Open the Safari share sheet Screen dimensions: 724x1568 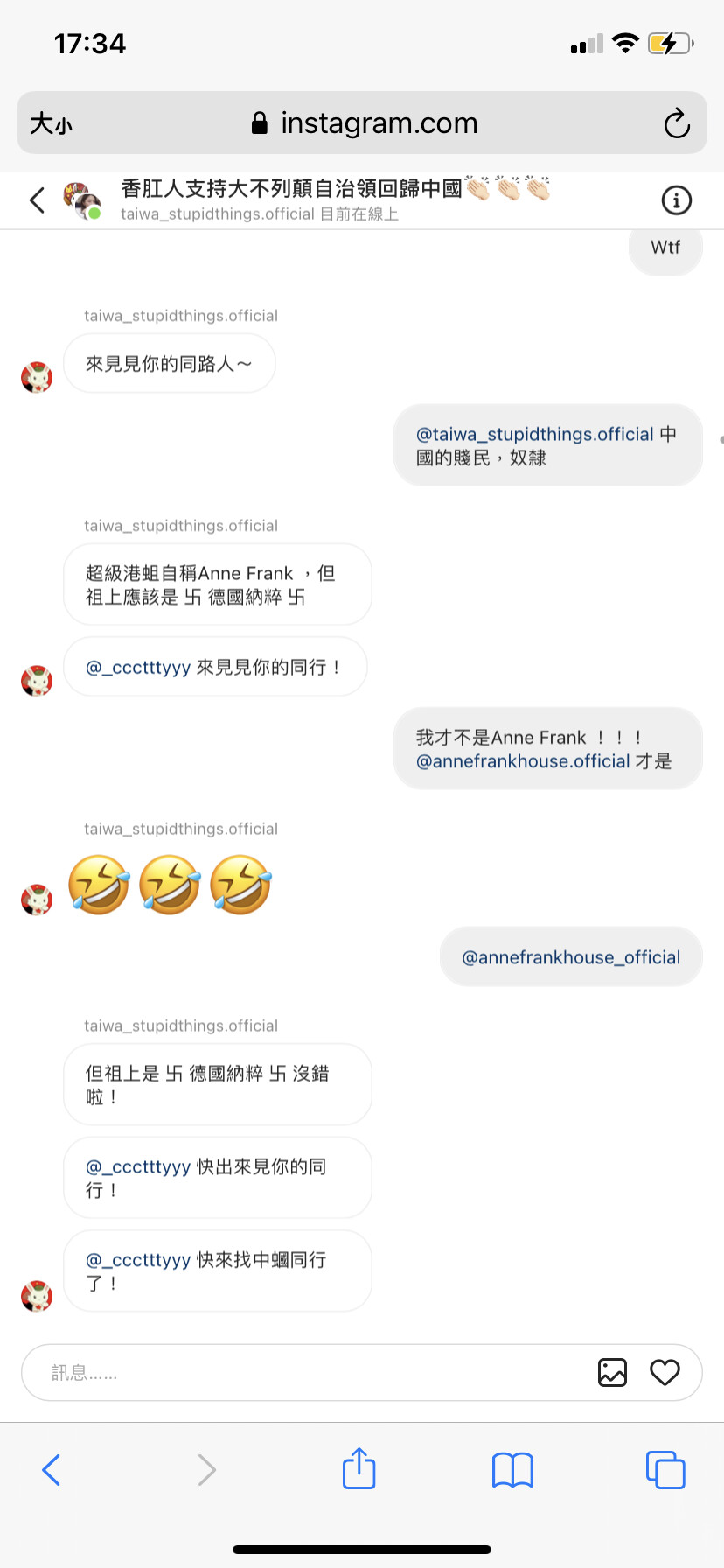359,1469
